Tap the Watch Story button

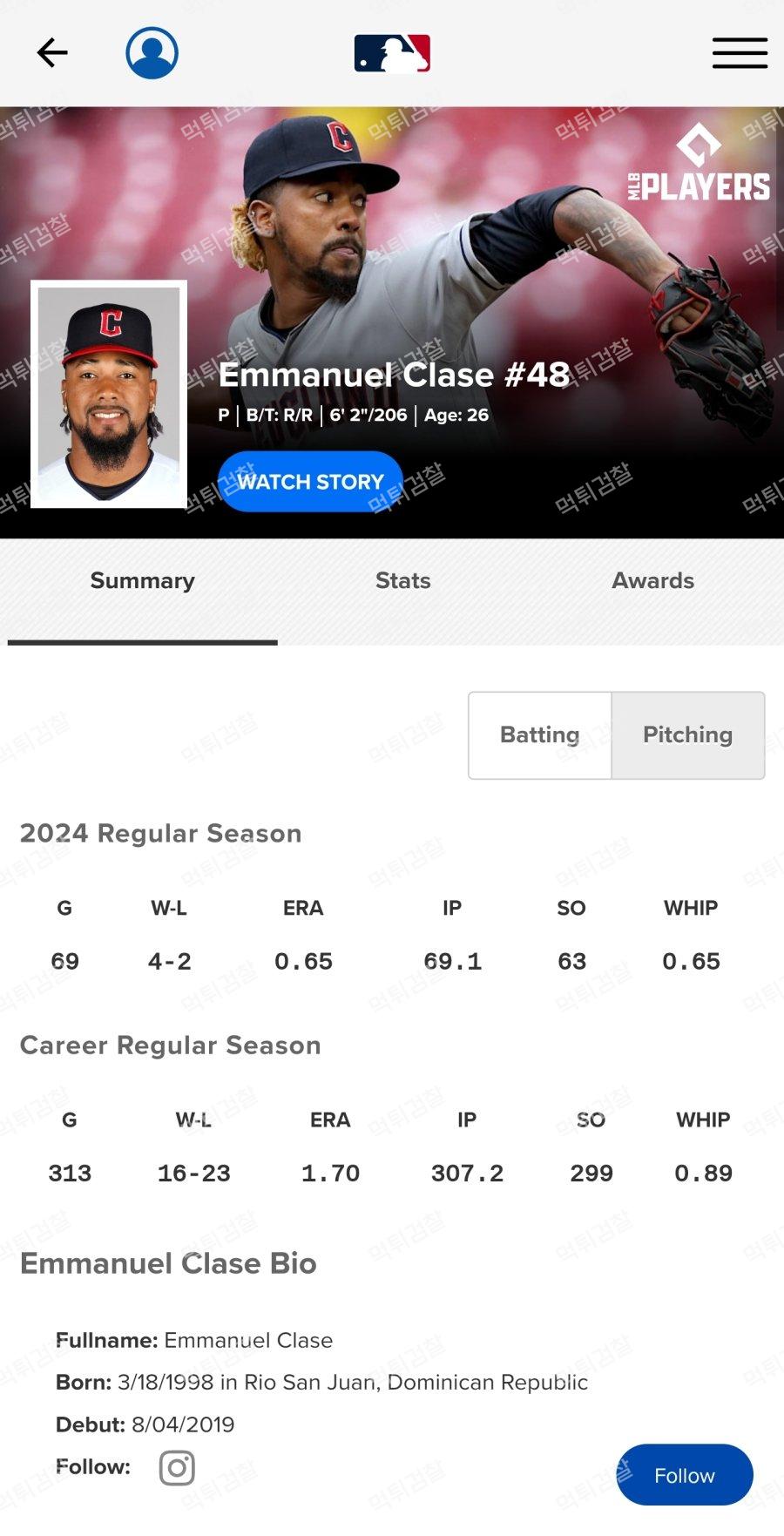[x=310, y=482]
